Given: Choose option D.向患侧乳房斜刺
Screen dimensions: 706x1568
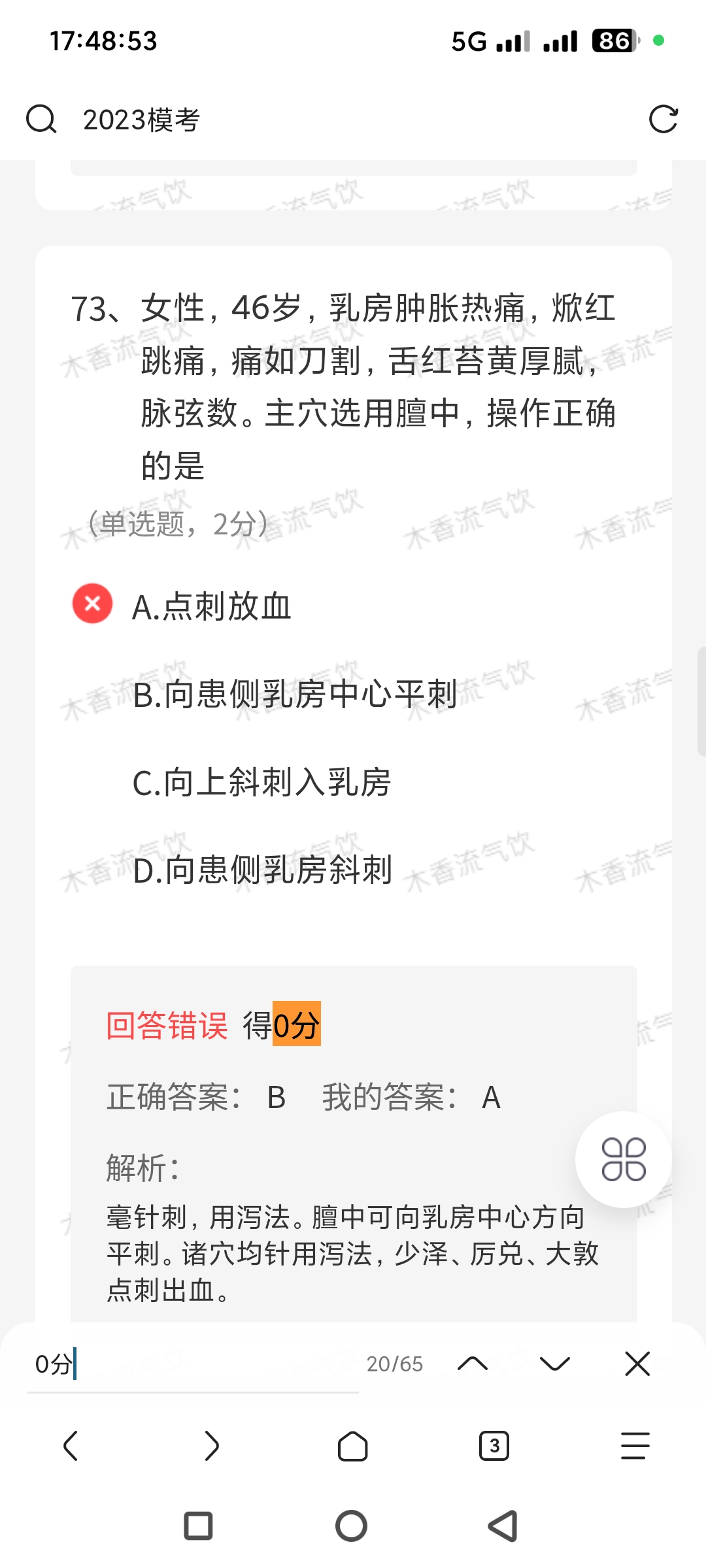Looking at the screenshot, I should [262, 870].
